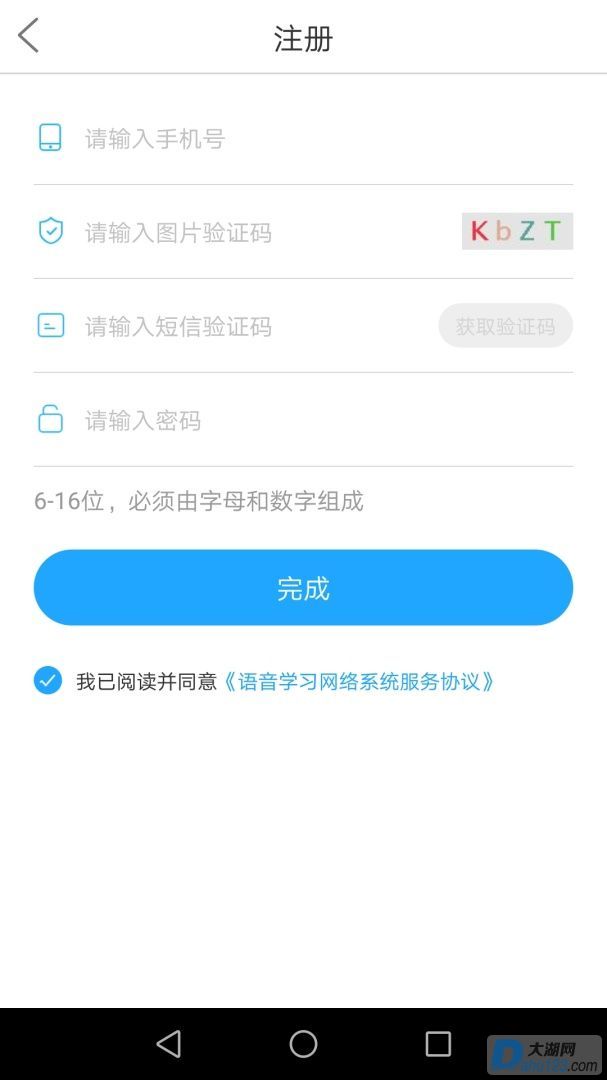Screen dimensions: 607x1080
Task: Refresh the KbZT captcha image
Action: pos(516,232)
